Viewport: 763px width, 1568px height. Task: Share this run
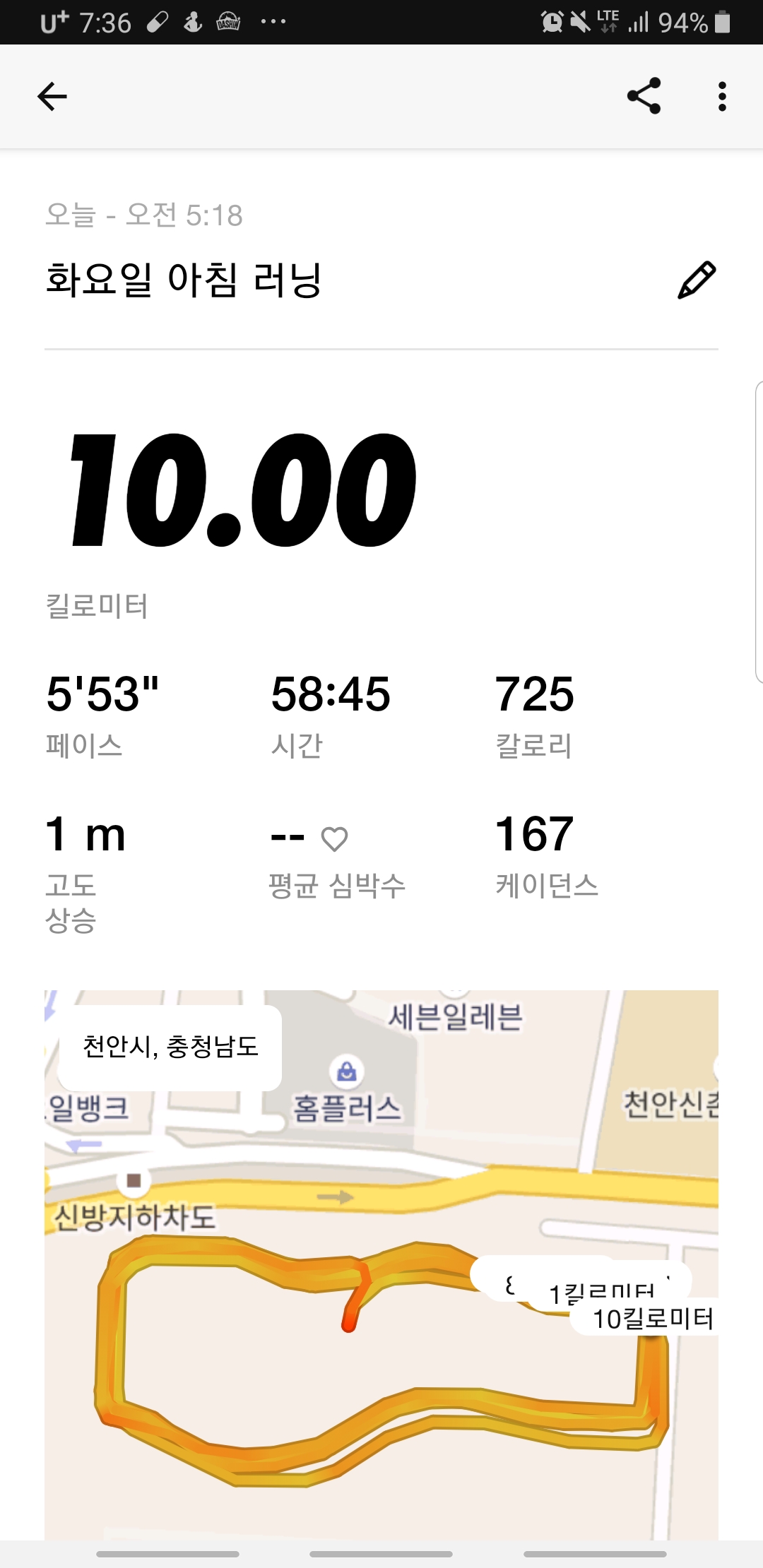click(644, 96)
